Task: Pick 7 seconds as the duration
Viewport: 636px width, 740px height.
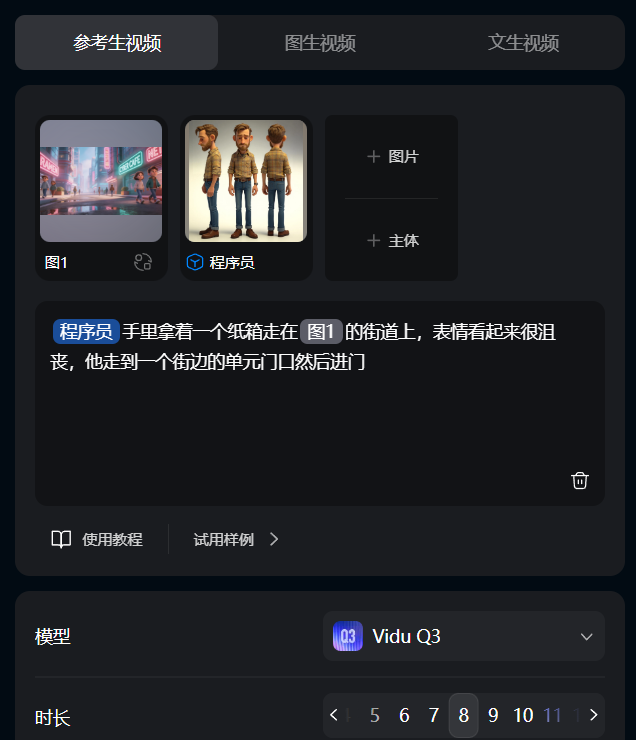Action: 434,716
